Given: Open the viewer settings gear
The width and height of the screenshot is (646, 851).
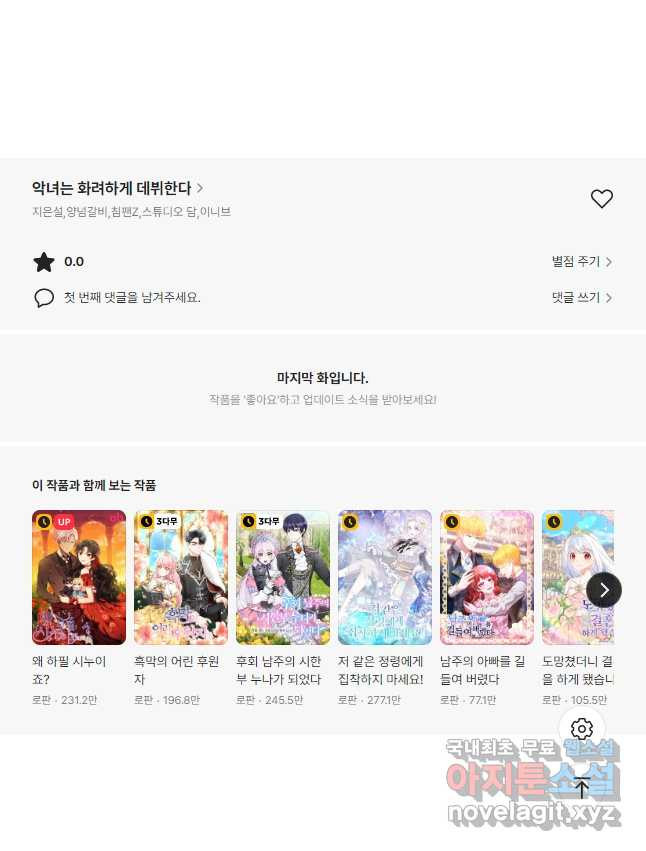Looking at the screenshot, I should pos(582,729).
